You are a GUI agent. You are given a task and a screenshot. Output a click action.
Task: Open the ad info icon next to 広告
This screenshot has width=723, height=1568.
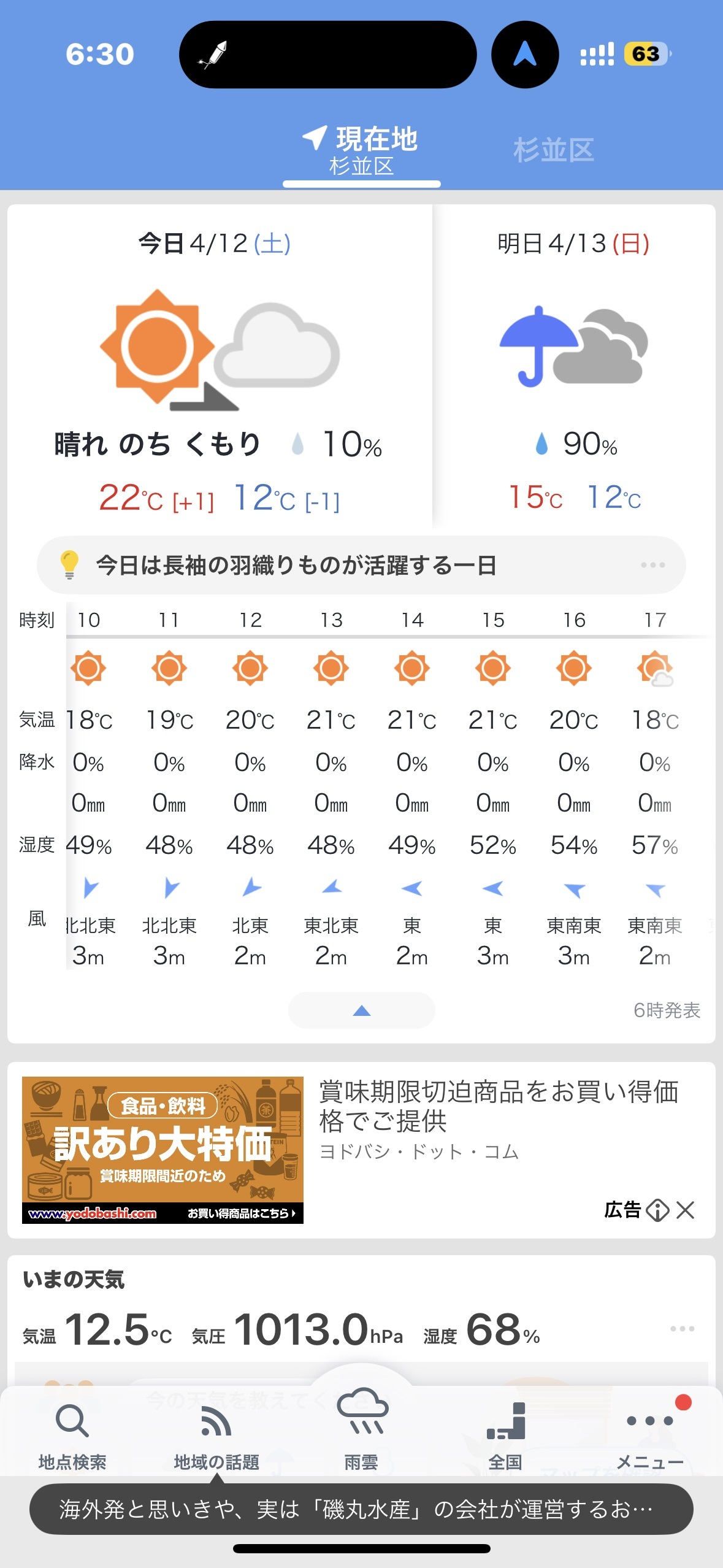pos(657,1210)
